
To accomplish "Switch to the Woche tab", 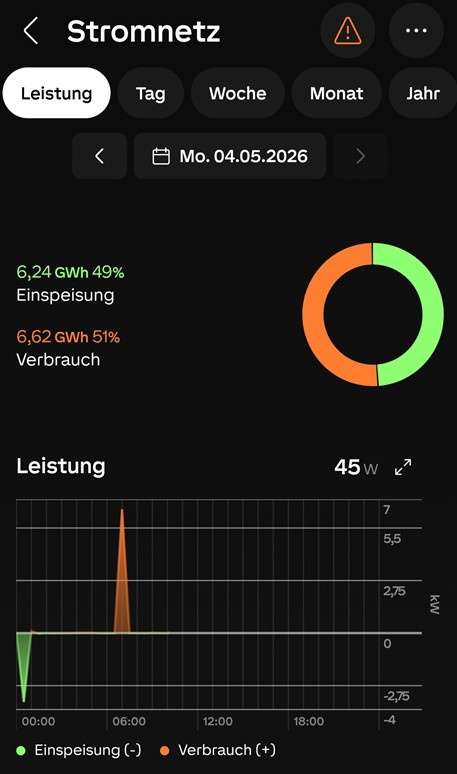I will pos(237,93).
